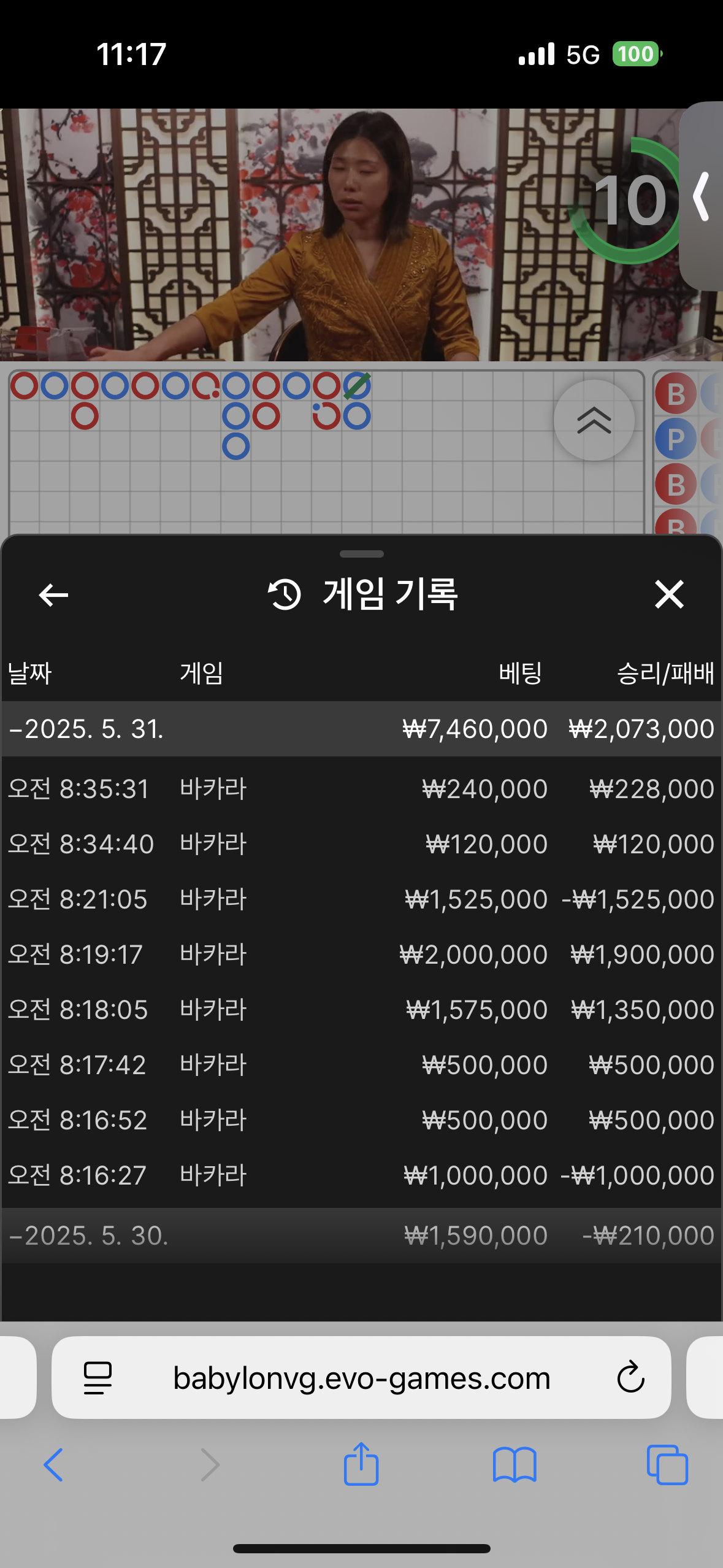Go back from the 게임 기록 panel

[x=53, y=594]
